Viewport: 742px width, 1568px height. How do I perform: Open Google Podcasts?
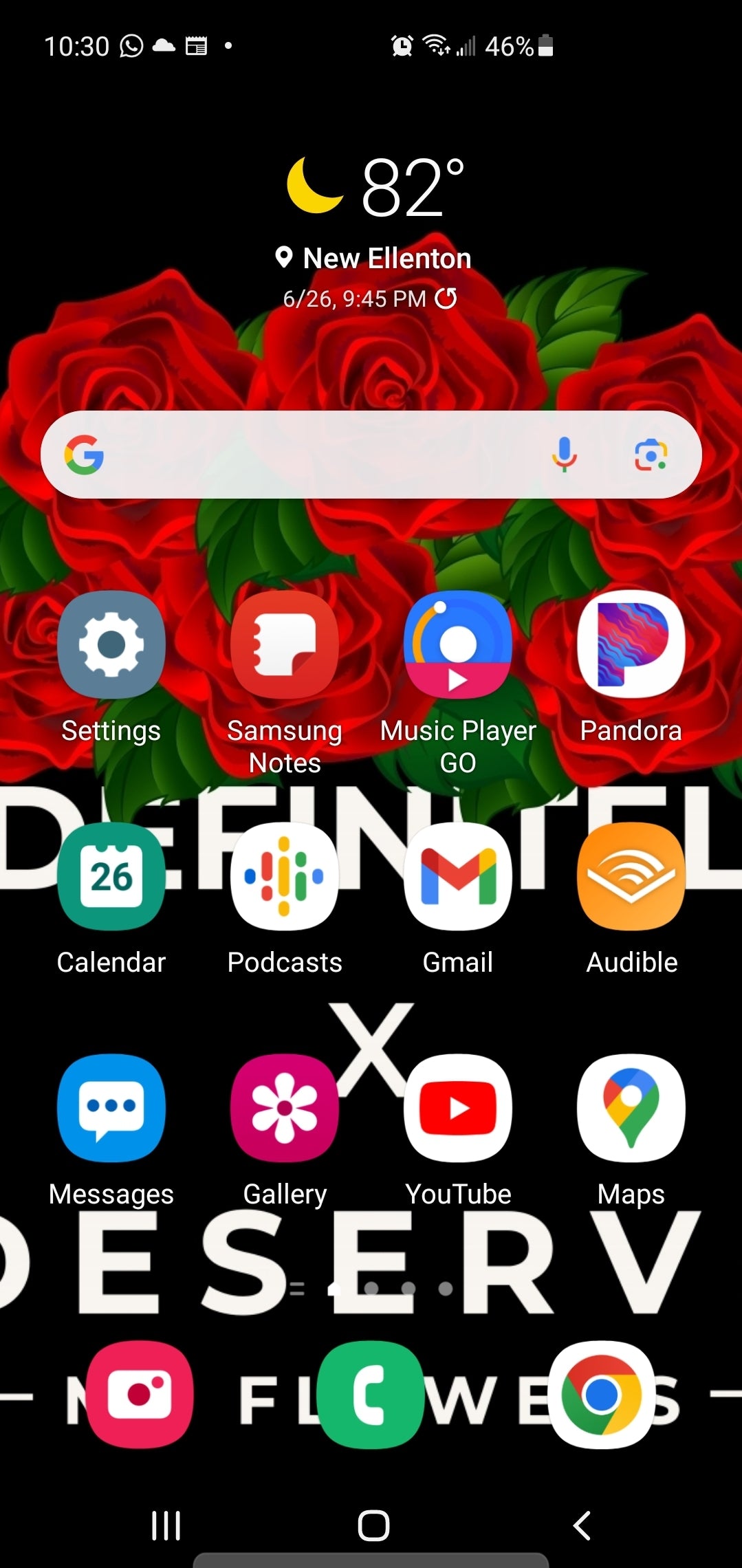285,877
